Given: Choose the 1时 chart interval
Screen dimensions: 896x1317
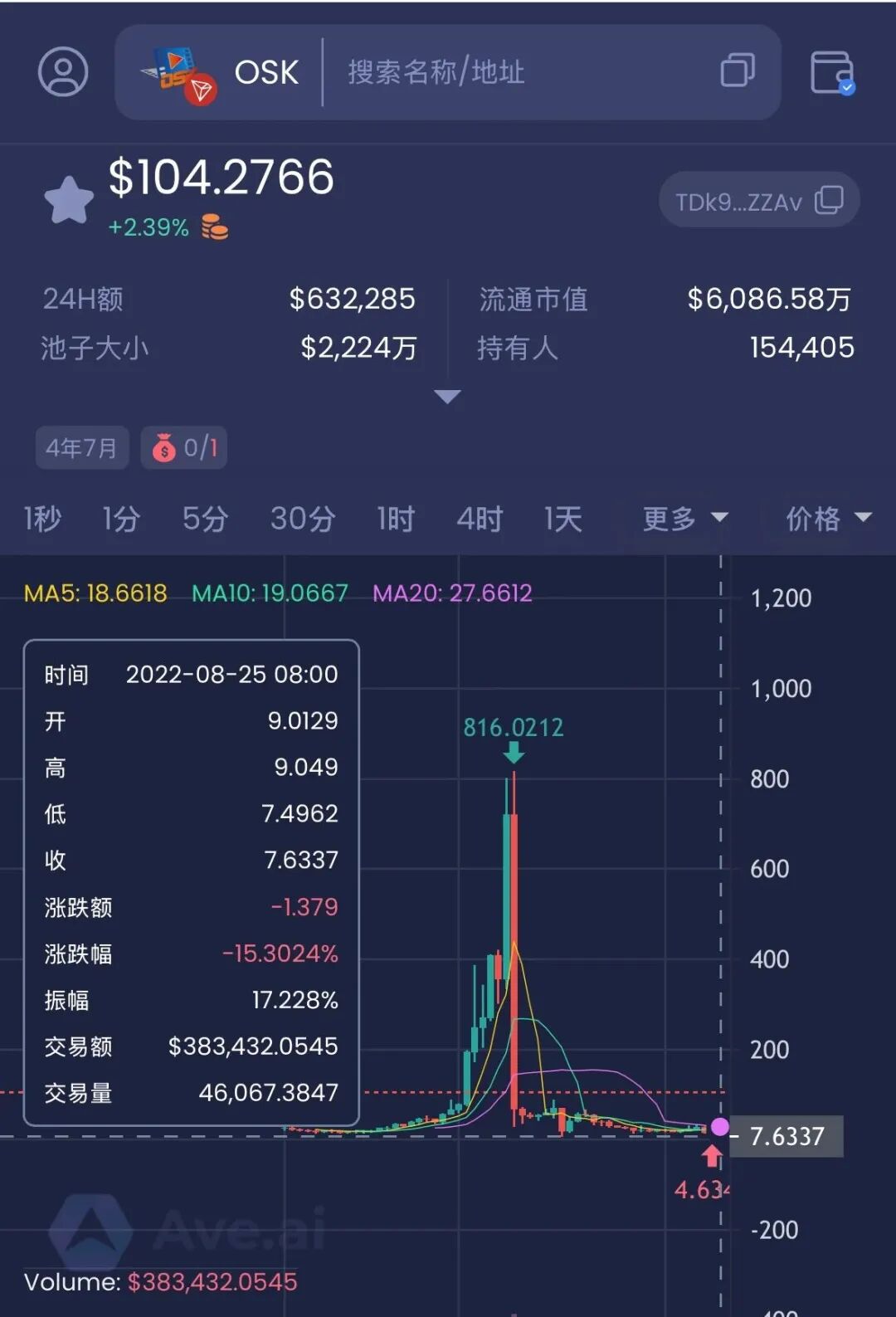Looking at the screenshot, I should point(396,519).
